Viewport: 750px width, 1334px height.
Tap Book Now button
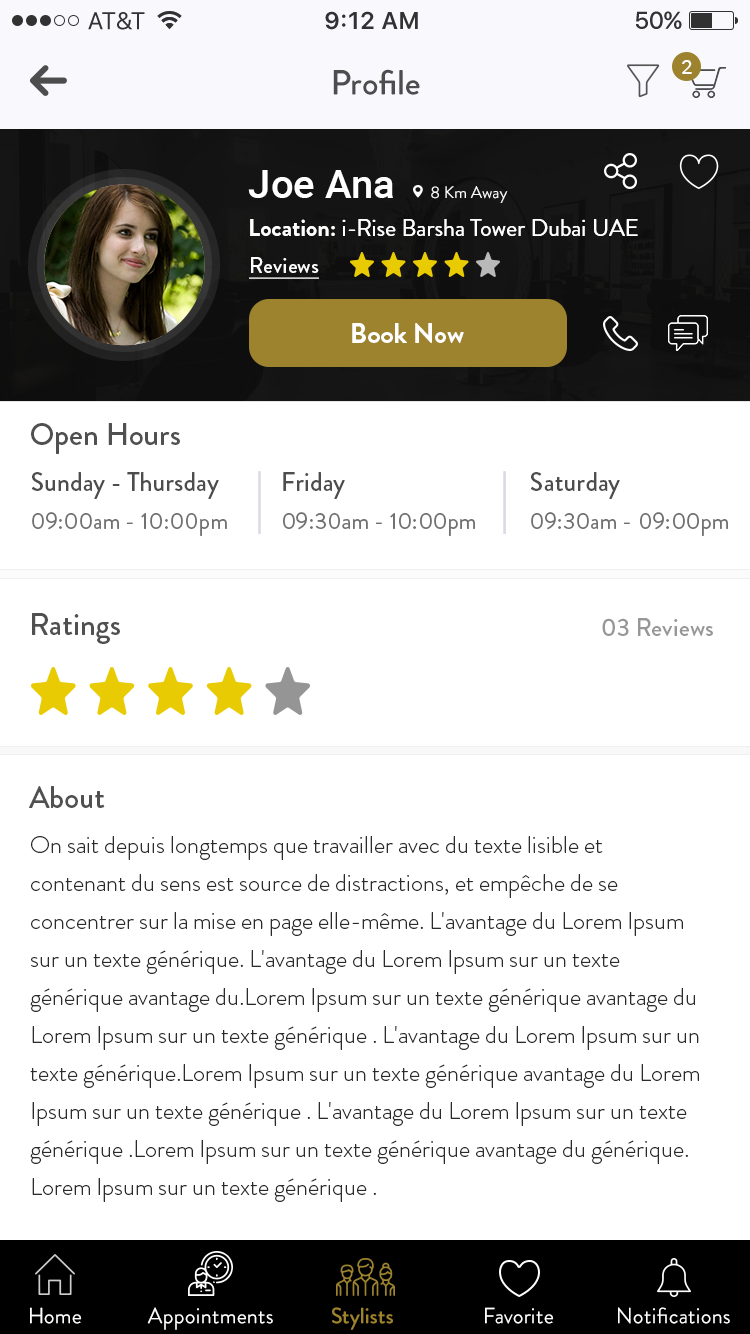(x=407, y=333)
